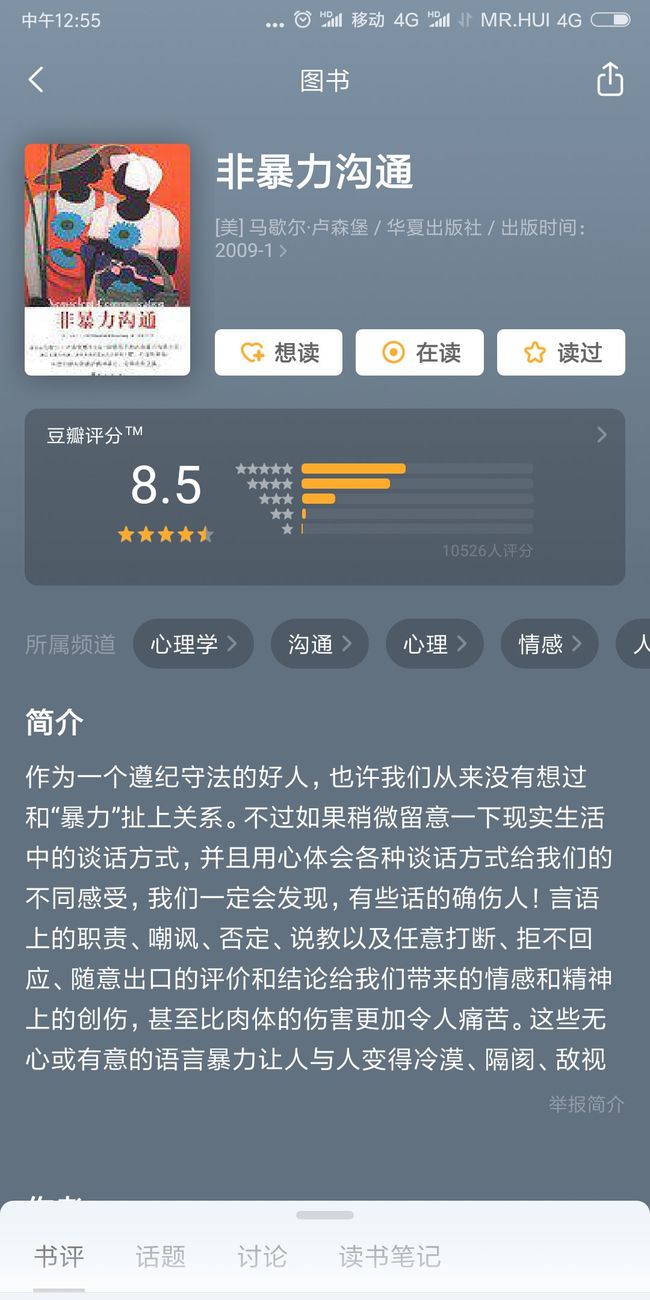Switch to the 读书笔记 tab
Screen dimensions: 650x1300
pos(390,1256)
